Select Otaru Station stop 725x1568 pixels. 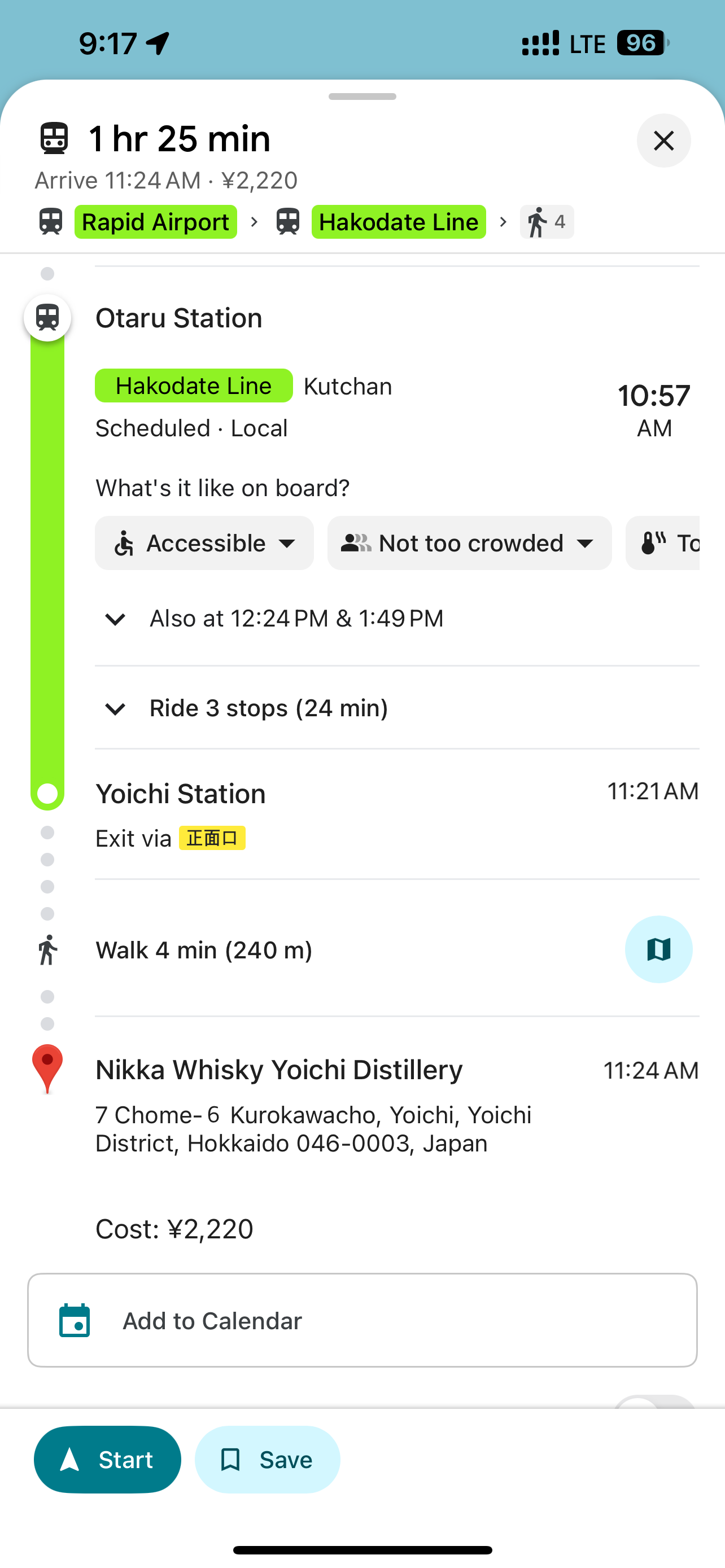click(179, 318)
